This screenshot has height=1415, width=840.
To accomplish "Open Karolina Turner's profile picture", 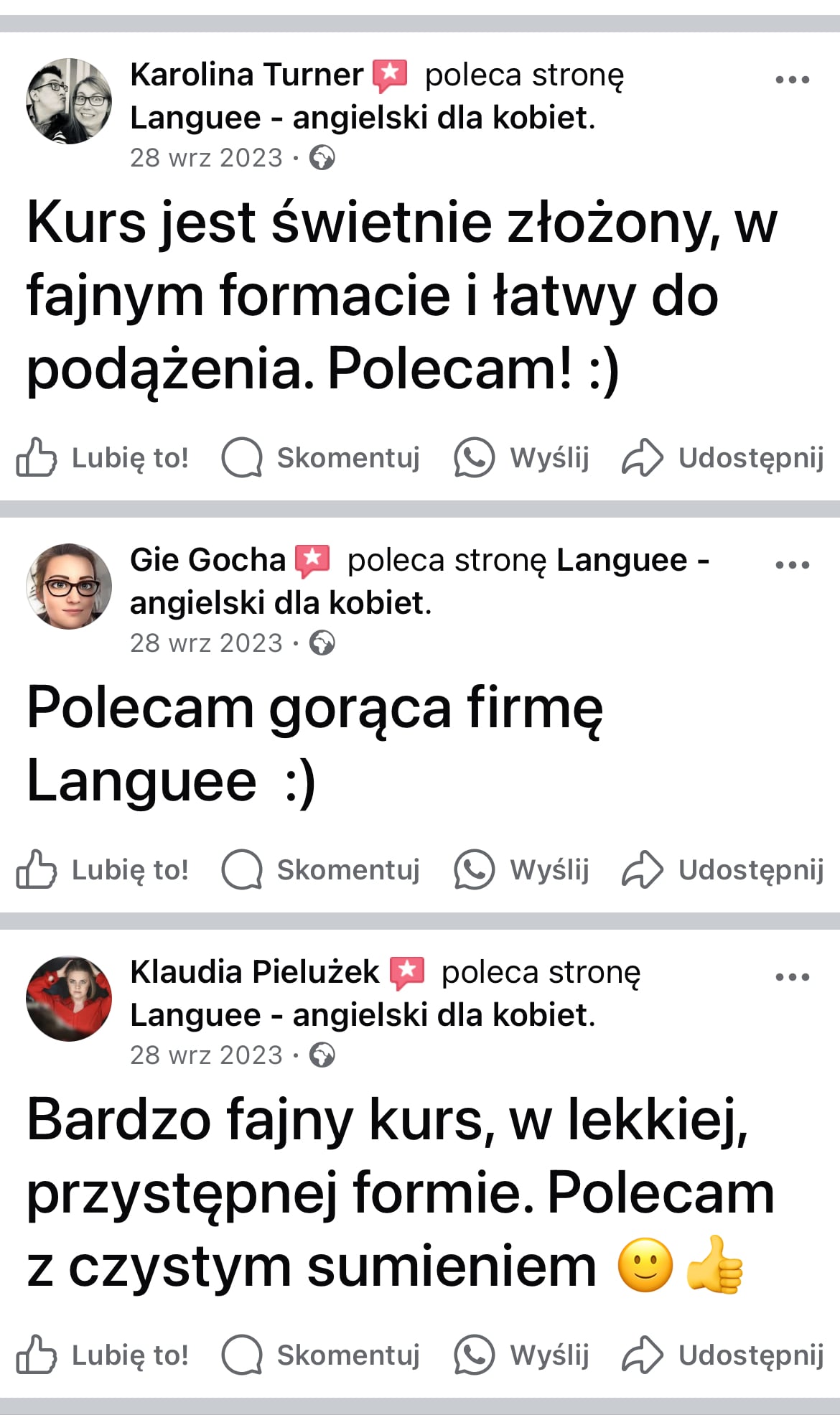I will click(x=69, y=101).
